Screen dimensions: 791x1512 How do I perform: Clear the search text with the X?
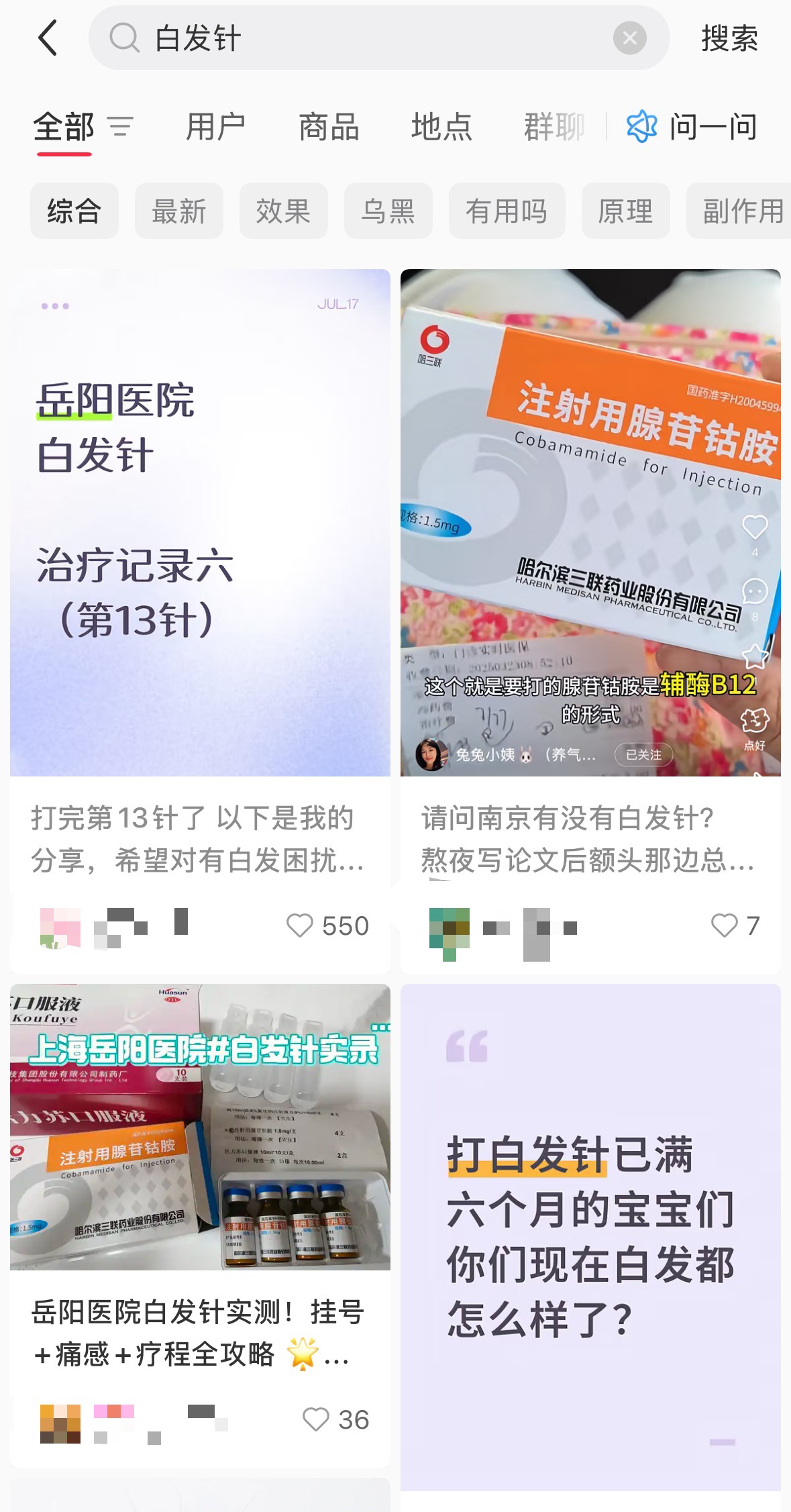[629, 38]
